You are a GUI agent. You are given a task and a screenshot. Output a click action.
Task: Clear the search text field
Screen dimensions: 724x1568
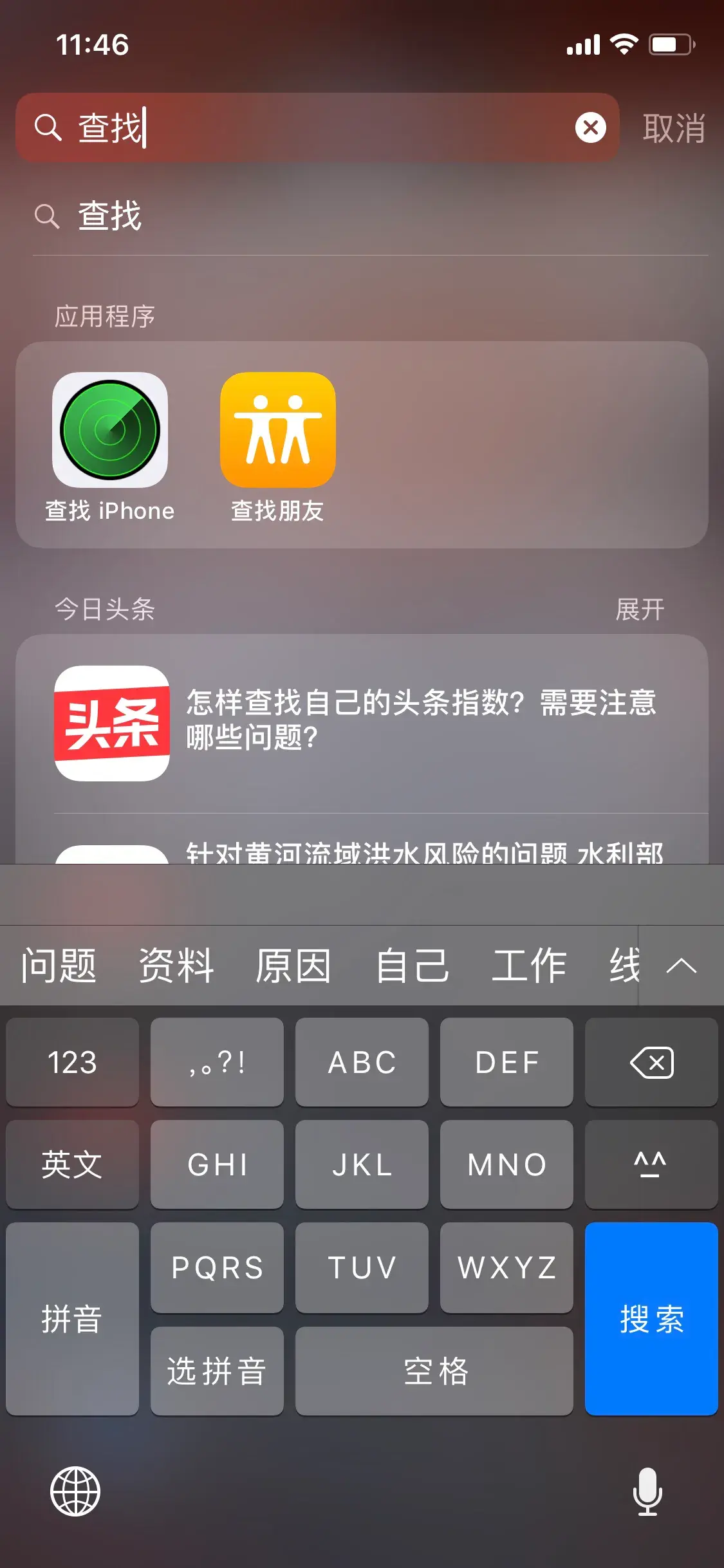point(590,127)
